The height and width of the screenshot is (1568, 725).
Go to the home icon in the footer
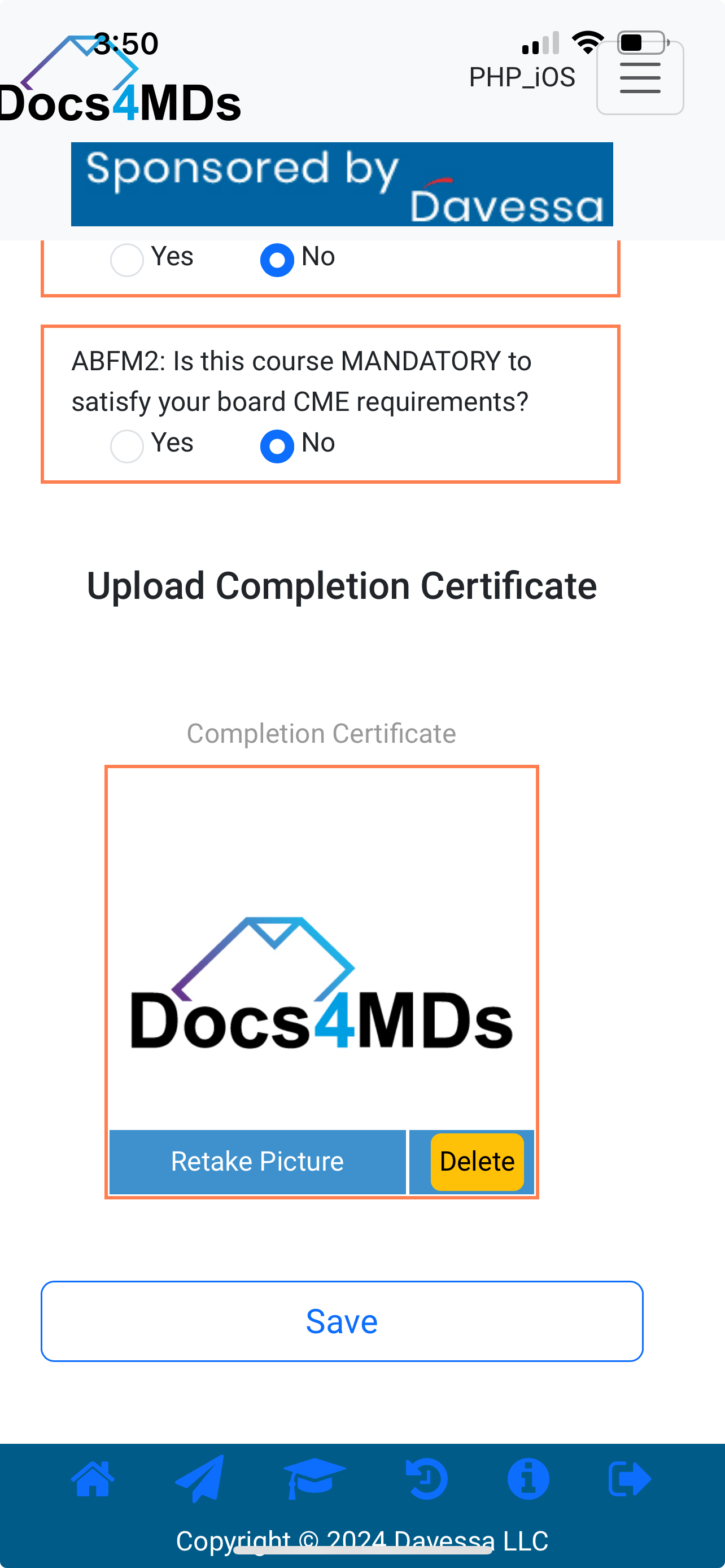[93, 1479]
